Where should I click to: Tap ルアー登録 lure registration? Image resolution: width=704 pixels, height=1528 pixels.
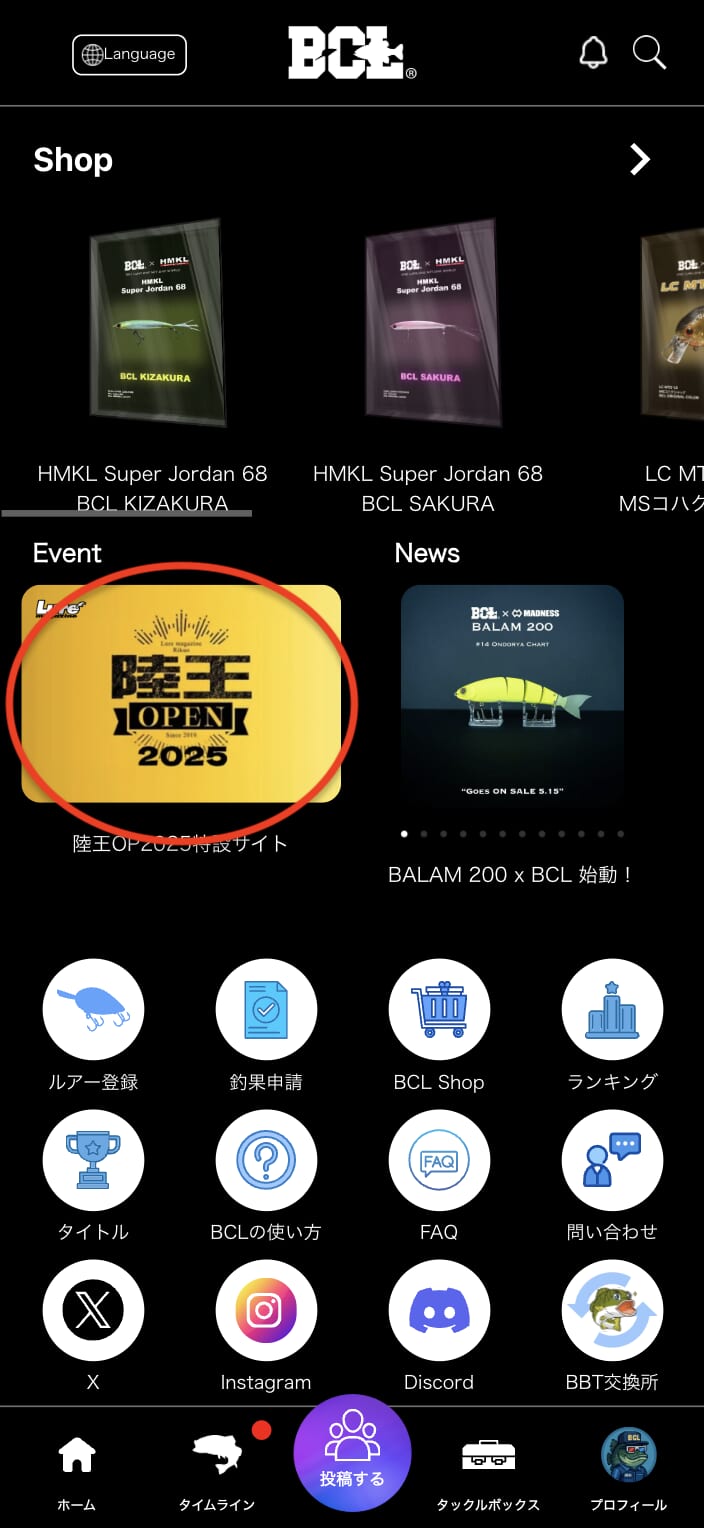tap(93, 1009)
